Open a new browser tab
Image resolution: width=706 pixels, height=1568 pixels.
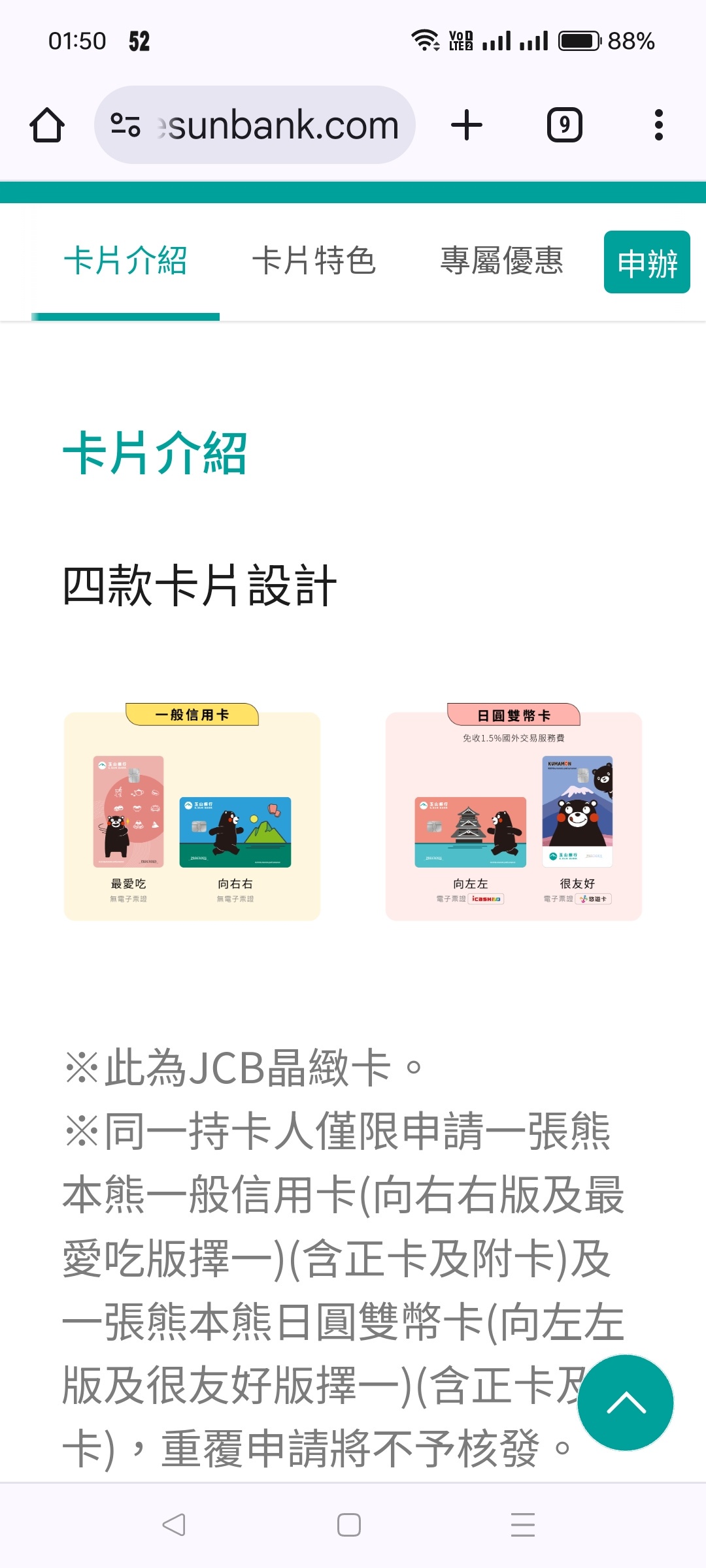tap(467, 125)
